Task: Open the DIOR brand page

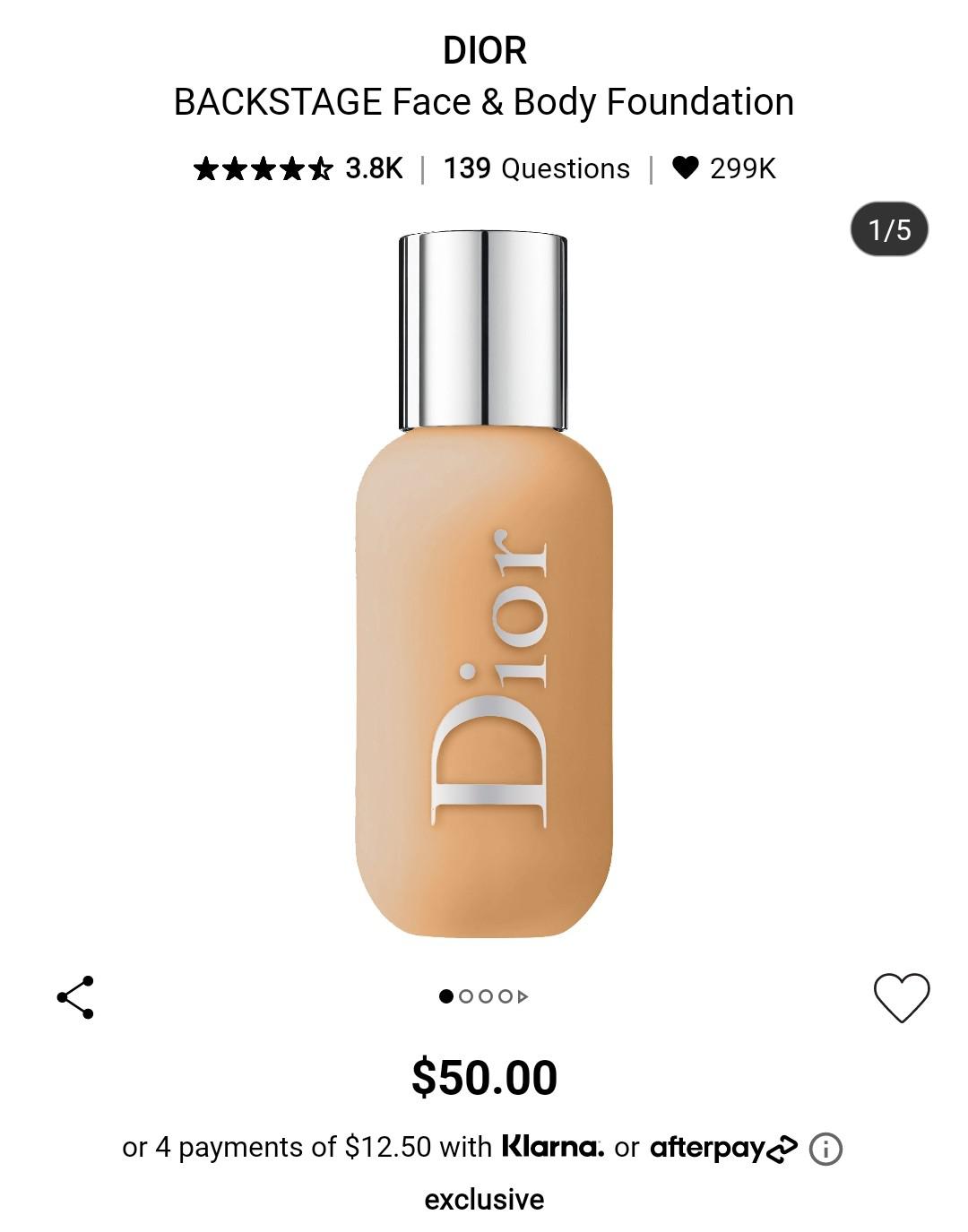Action: pos(483,51)
